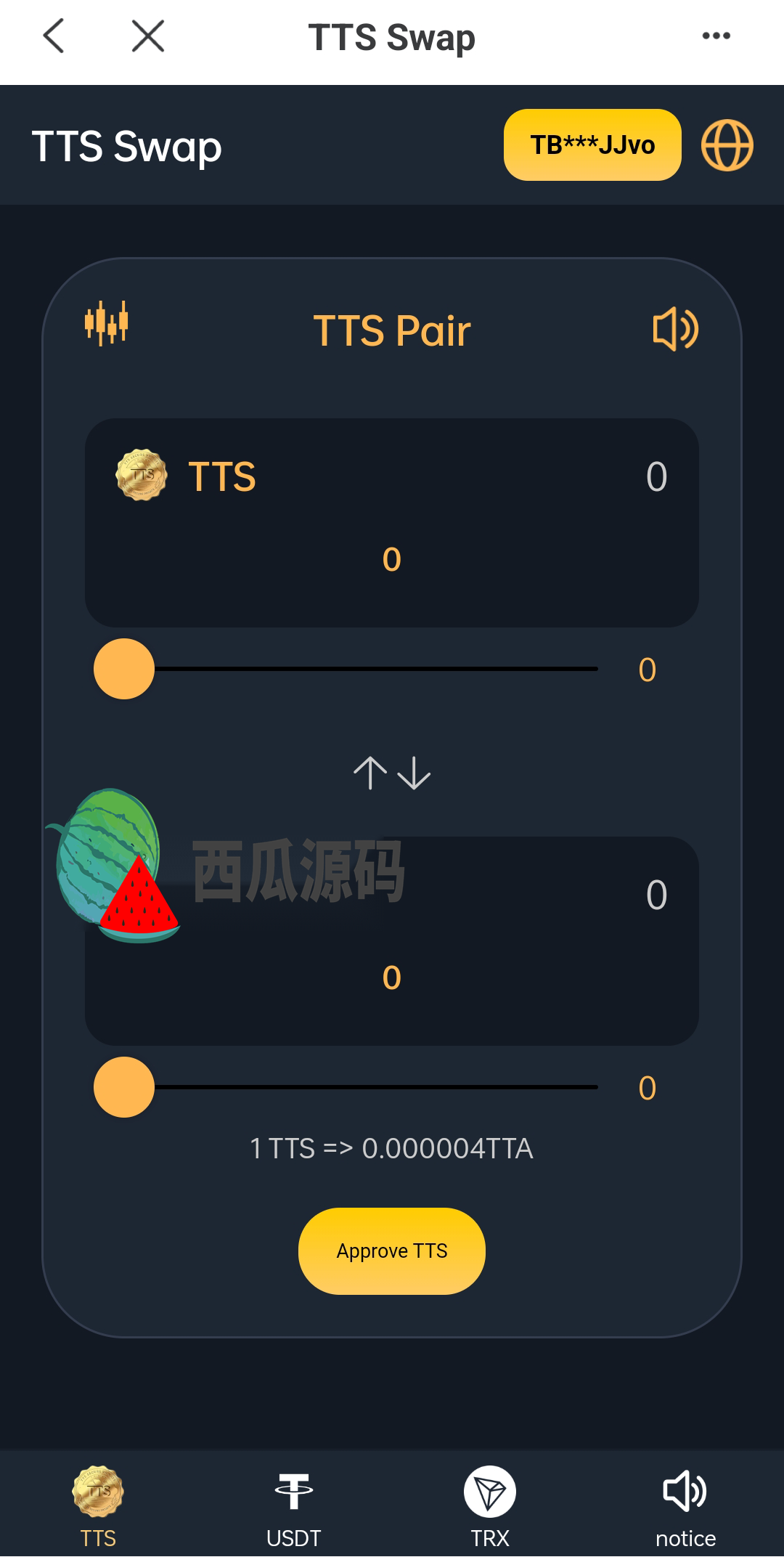Screen dimensions: 784x1557
Task: Open the three-dot overflow menu
Action: [x=716, y=36]
